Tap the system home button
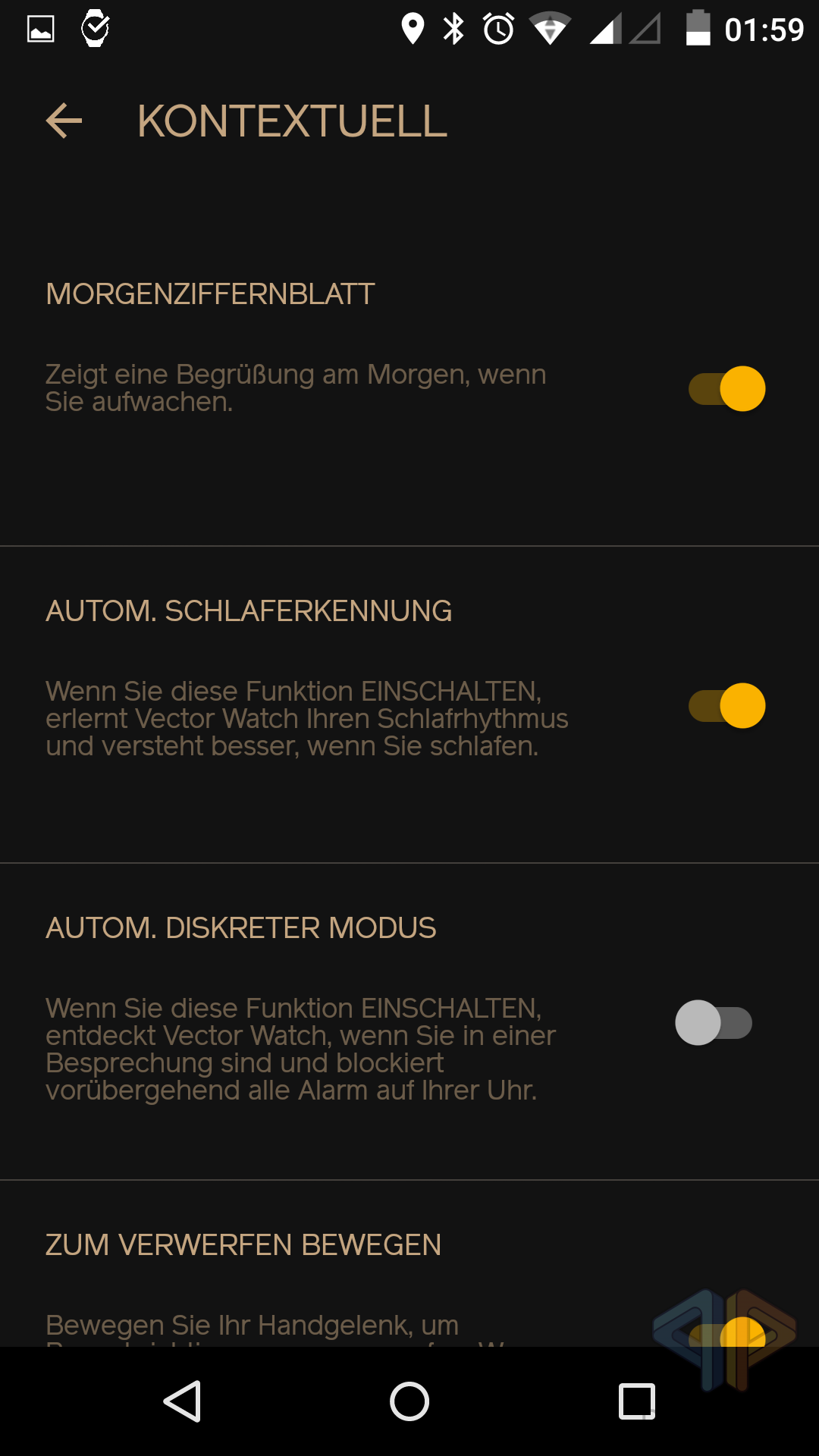This screenshot has width=819, height=1456. click(x=409, y=1401)
